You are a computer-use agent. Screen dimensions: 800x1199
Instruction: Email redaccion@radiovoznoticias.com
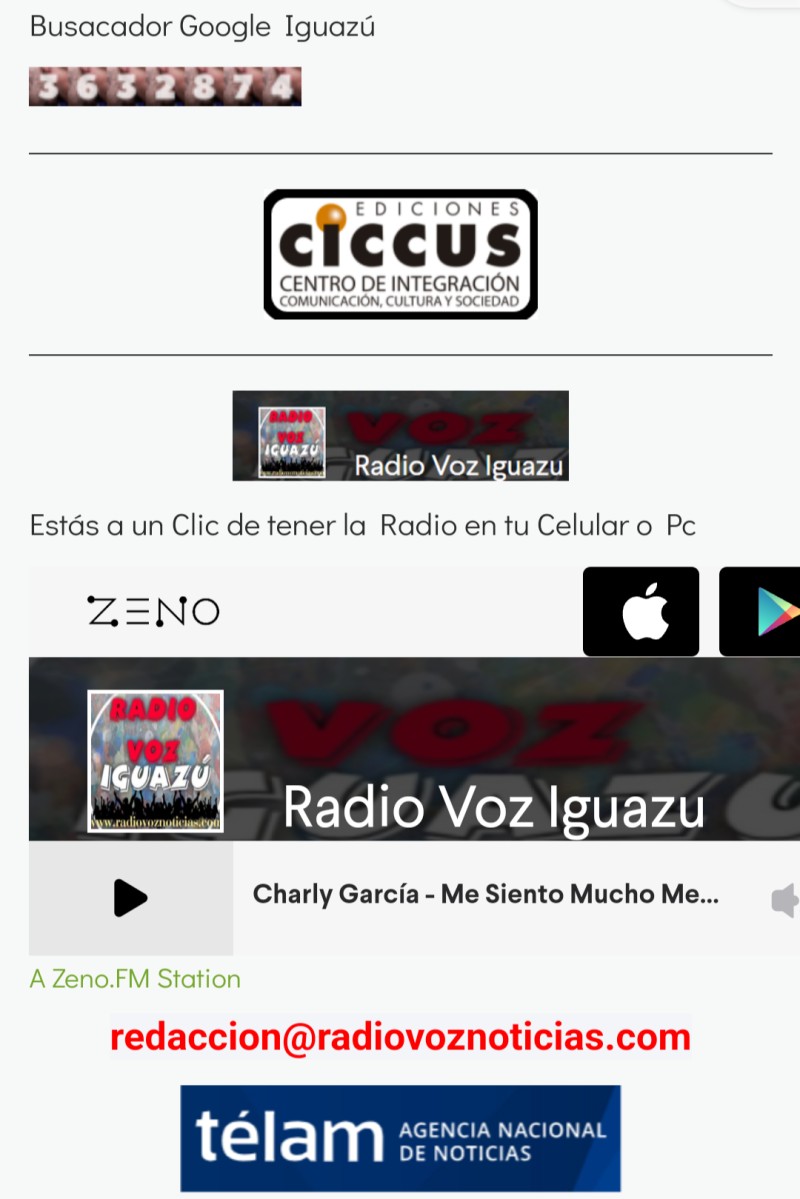[x=400, y=1037]
